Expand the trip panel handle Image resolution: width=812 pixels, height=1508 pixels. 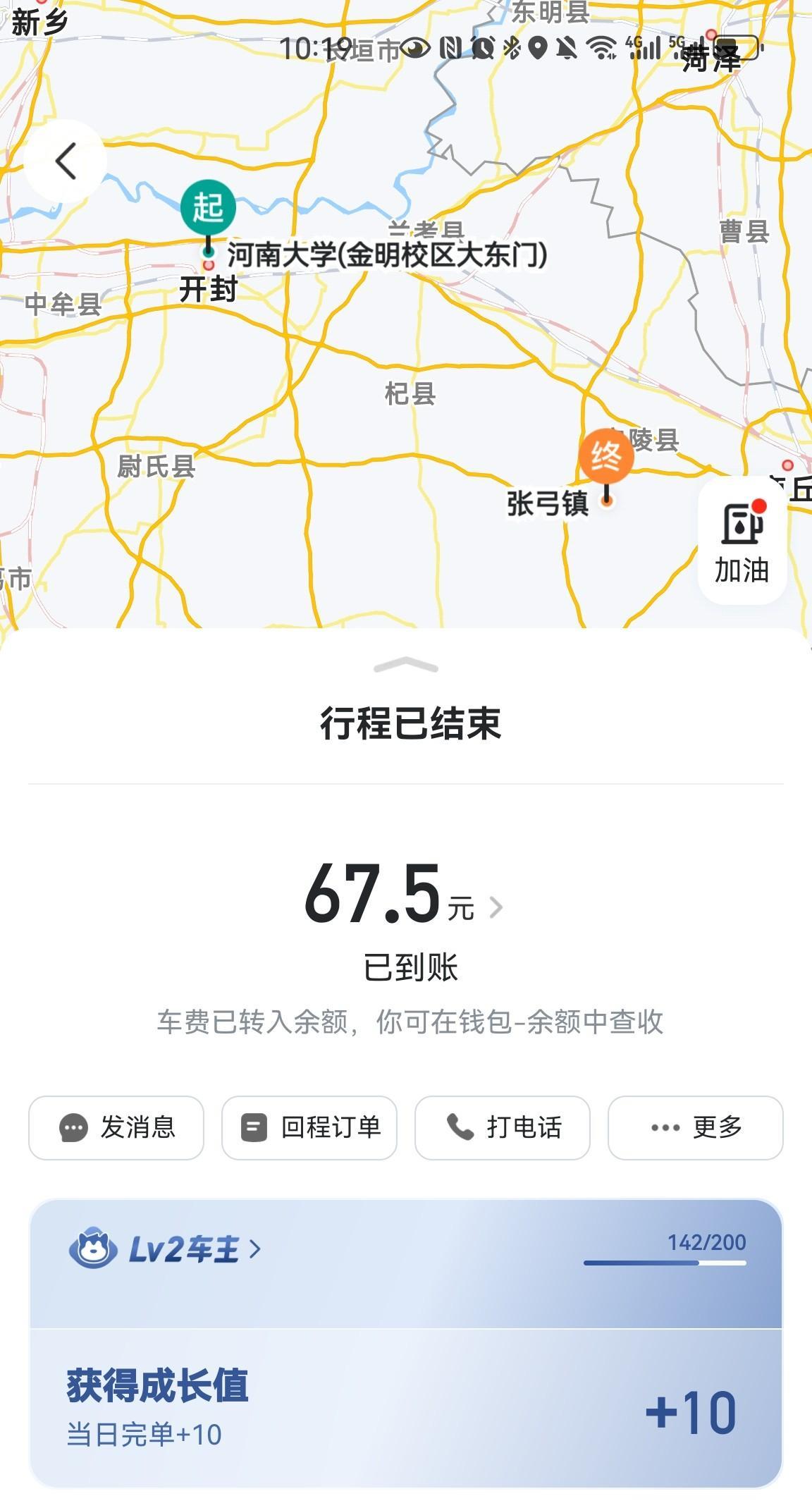point(406,665)
